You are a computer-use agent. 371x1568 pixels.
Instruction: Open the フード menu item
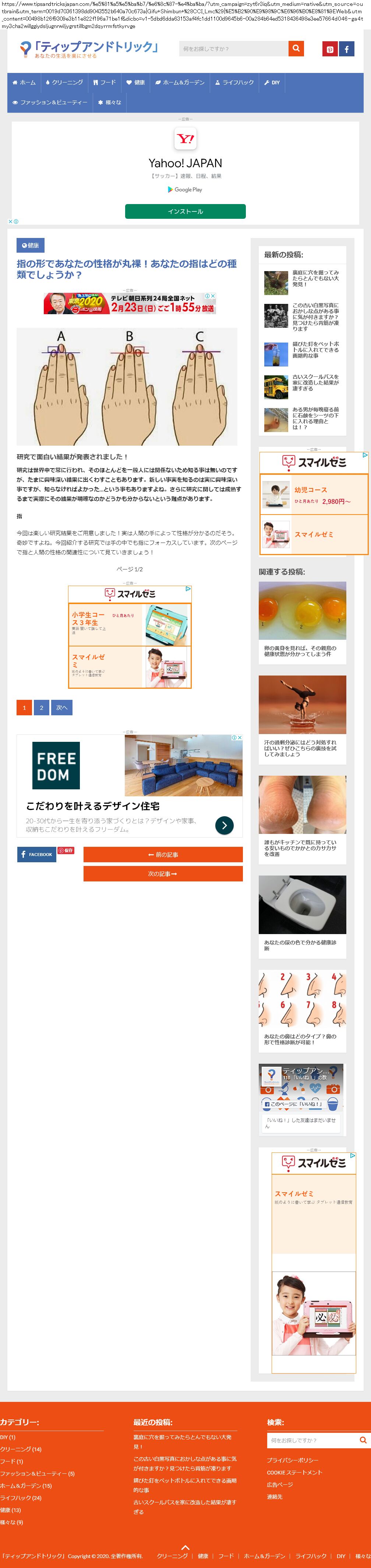point(105,83)
